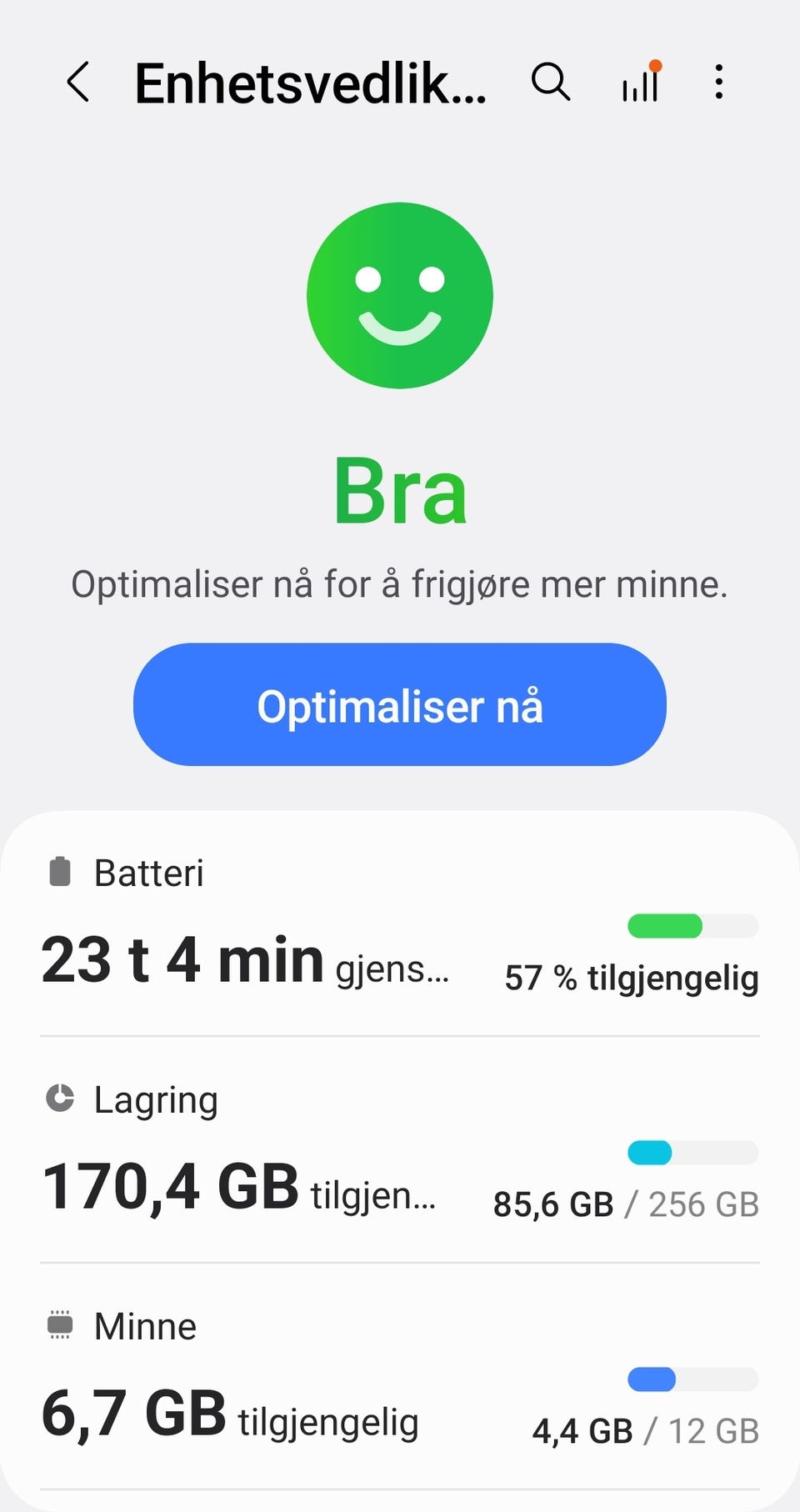Open the search magnifier icon

(551, 83)
